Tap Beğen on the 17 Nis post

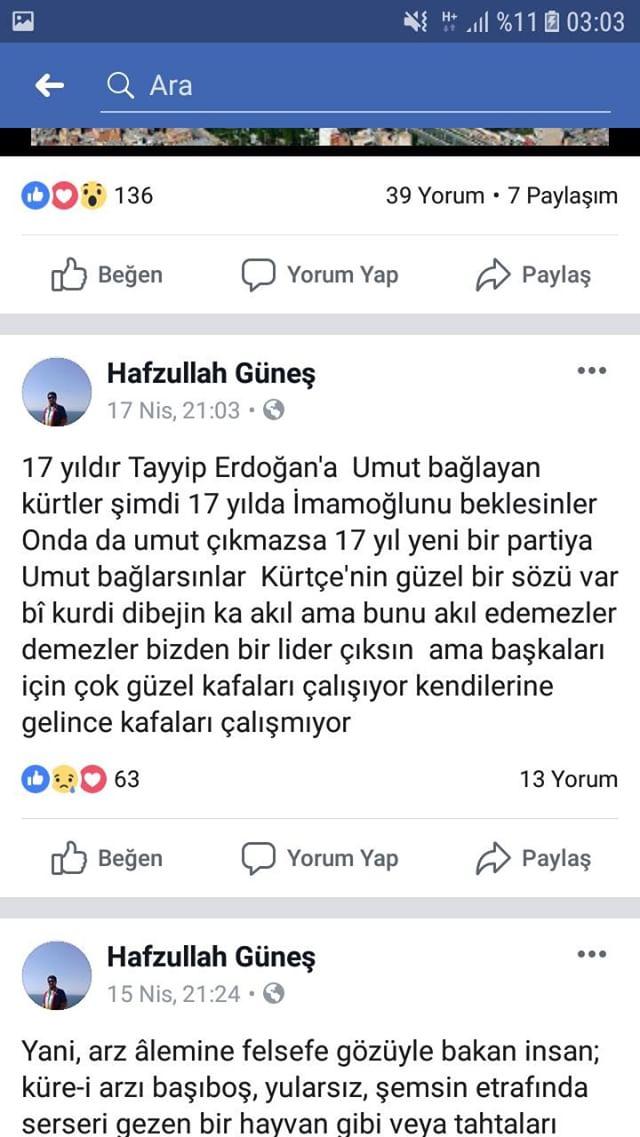coord(107,859)
